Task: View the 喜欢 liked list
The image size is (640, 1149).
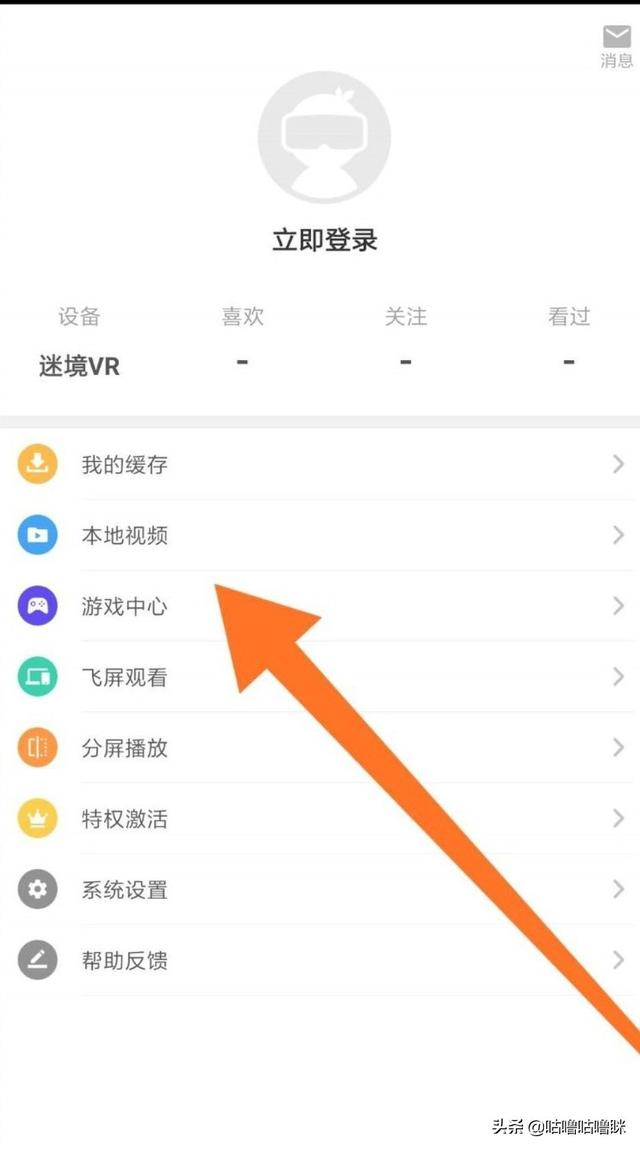Action: click(x=242, y=340)
